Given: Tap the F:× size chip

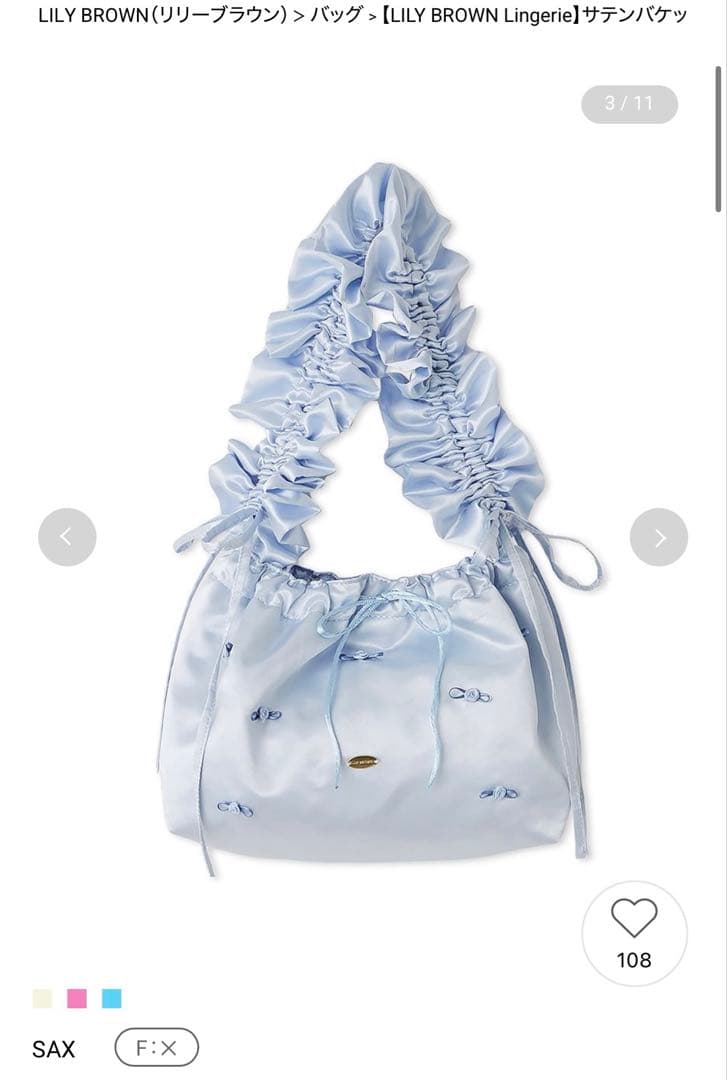Looking at the screenshot, I should [156, 1048].
